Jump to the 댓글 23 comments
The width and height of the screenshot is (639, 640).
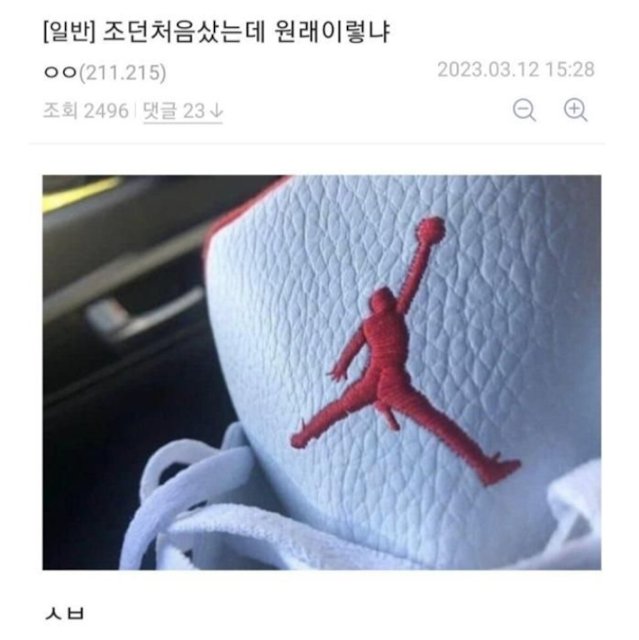(181, 111)
